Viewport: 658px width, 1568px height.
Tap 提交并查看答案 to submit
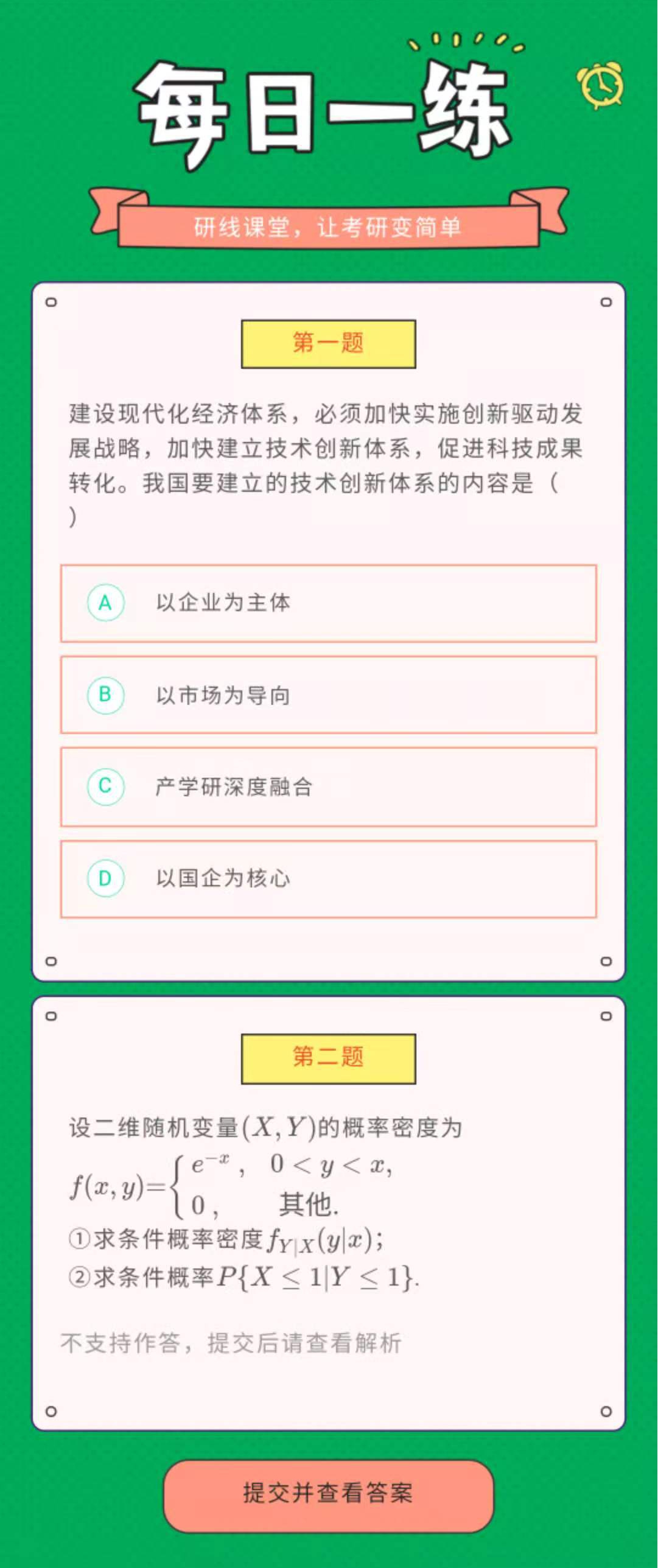point(328,1493)
